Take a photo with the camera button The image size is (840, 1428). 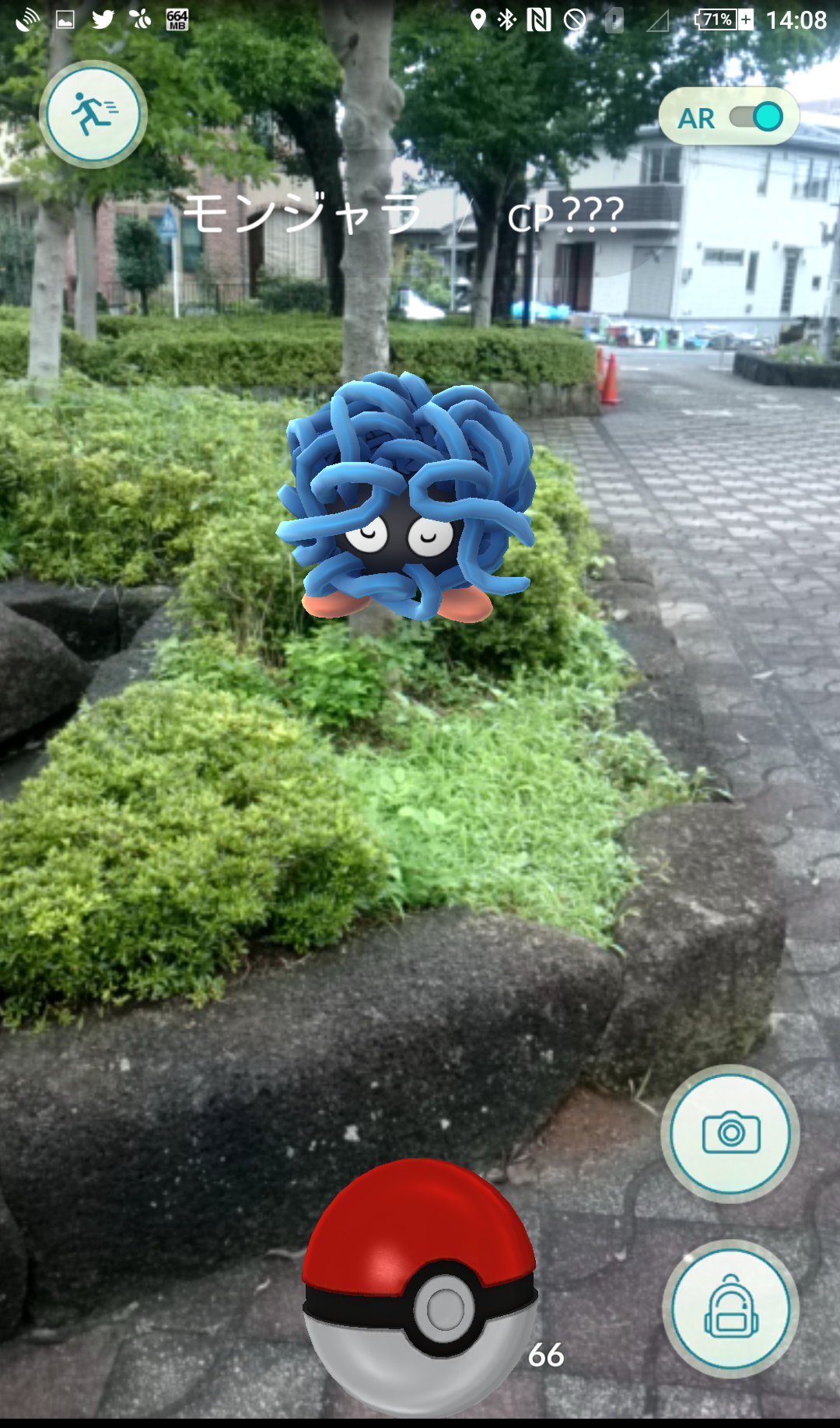click(x=730, y=1133)
